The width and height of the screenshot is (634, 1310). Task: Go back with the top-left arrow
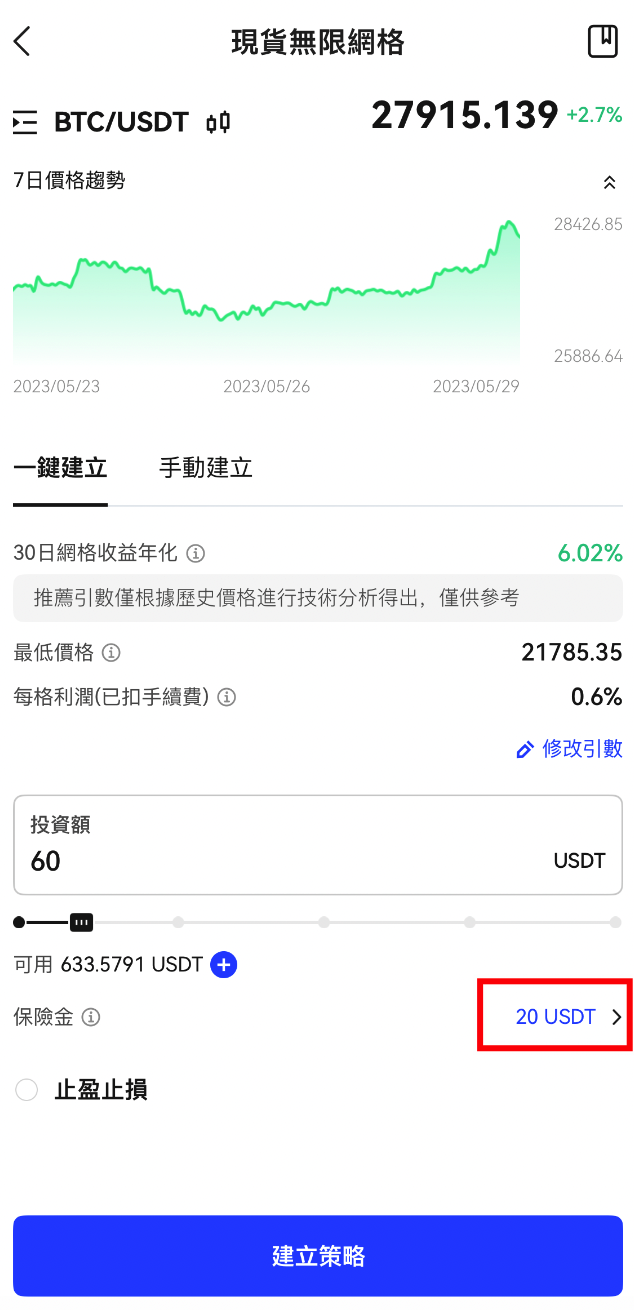[x=23, y=41]
